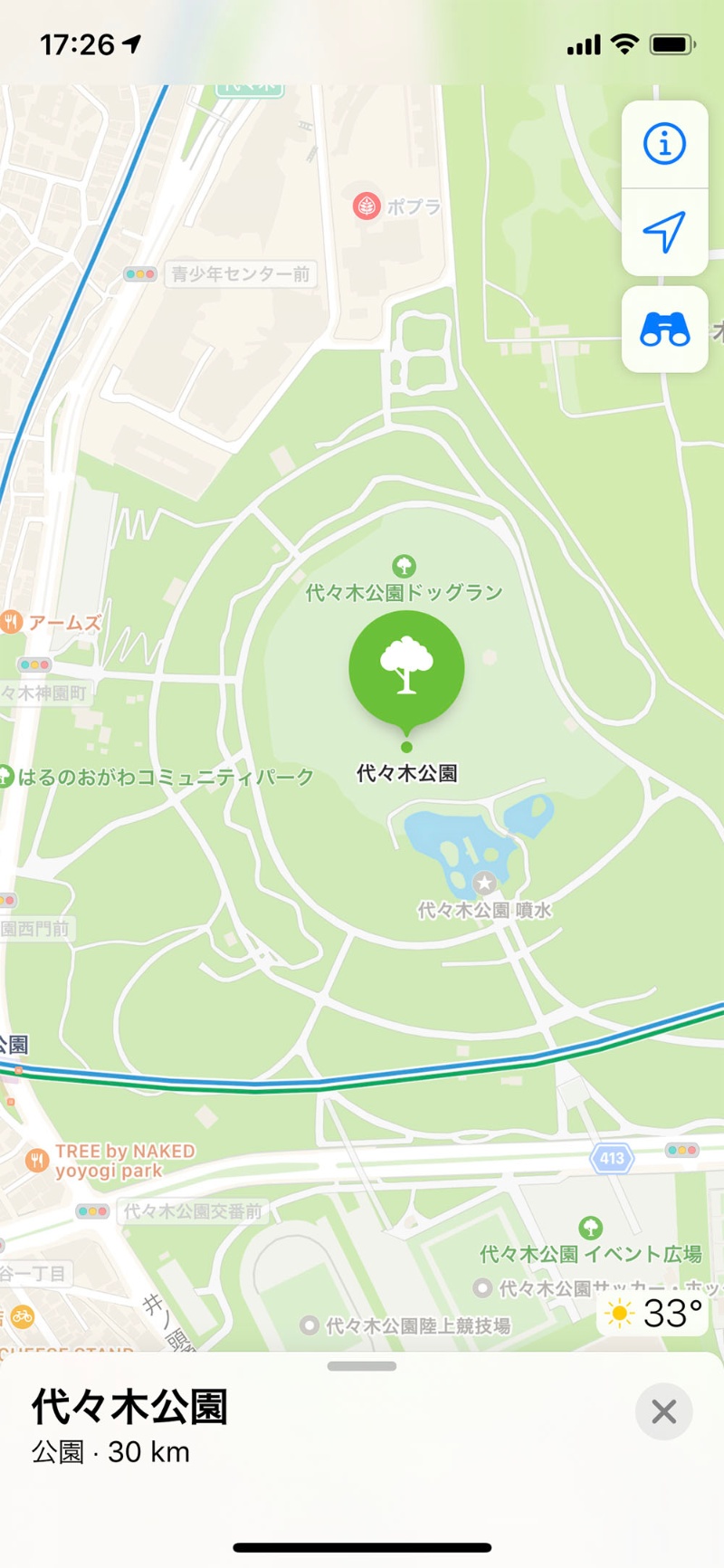Screen dimensions: 724x1568
Task: Select TREE by NAKED yoyogi park
Action: tap(37, 1160)
